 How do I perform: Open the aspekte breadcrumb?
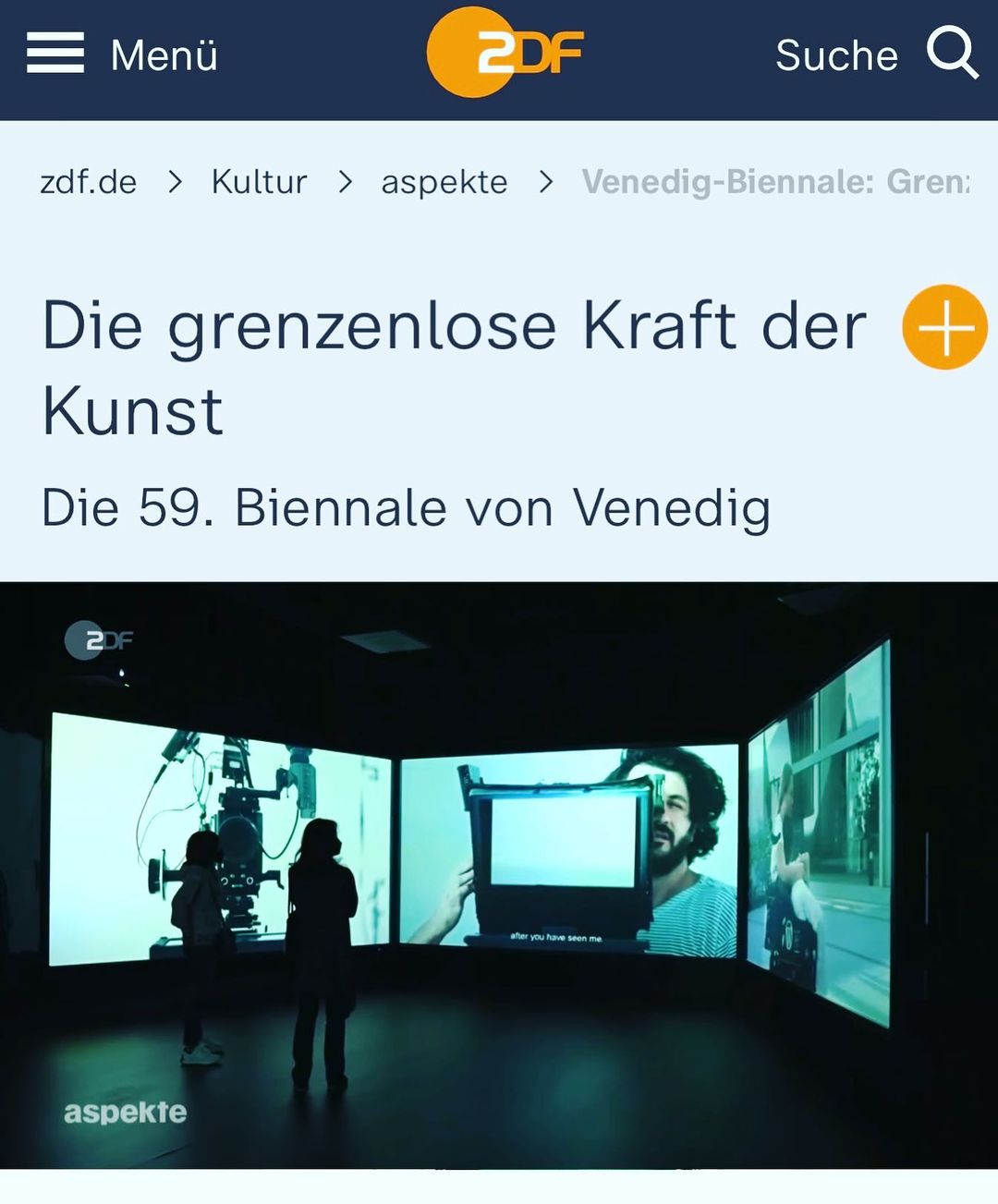pyautogui.click(x=444, y=182)
